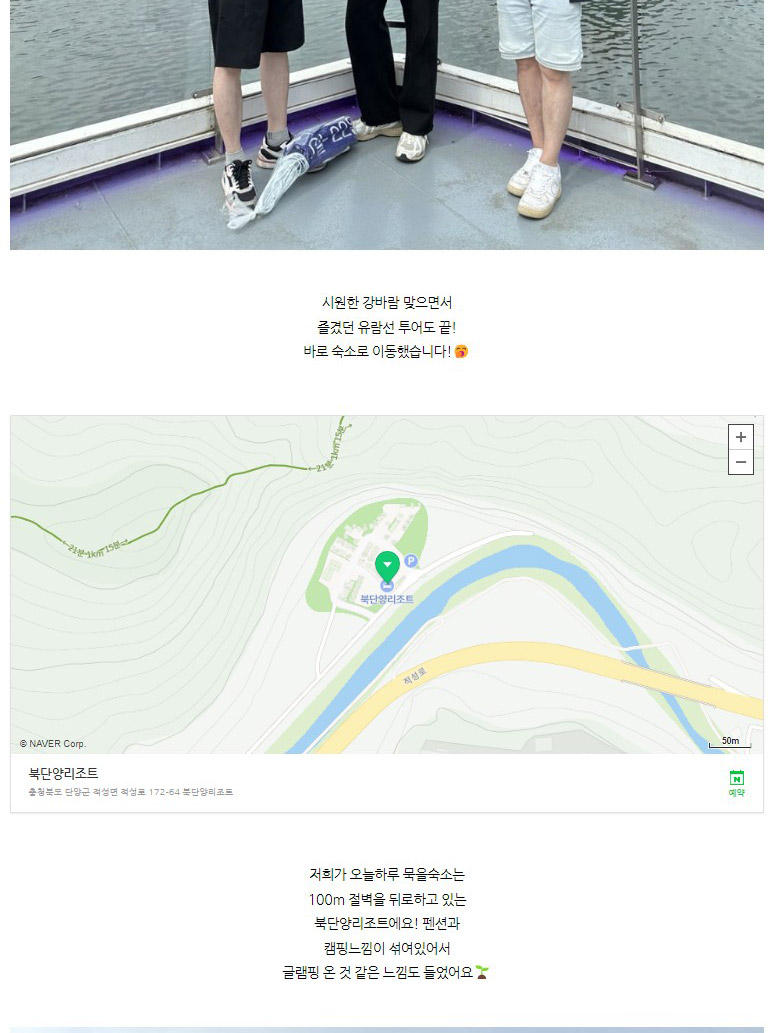Screen dimensions: 772x1033
Task: Open the 북단양리조트 place card
Action: click(63, 773)
